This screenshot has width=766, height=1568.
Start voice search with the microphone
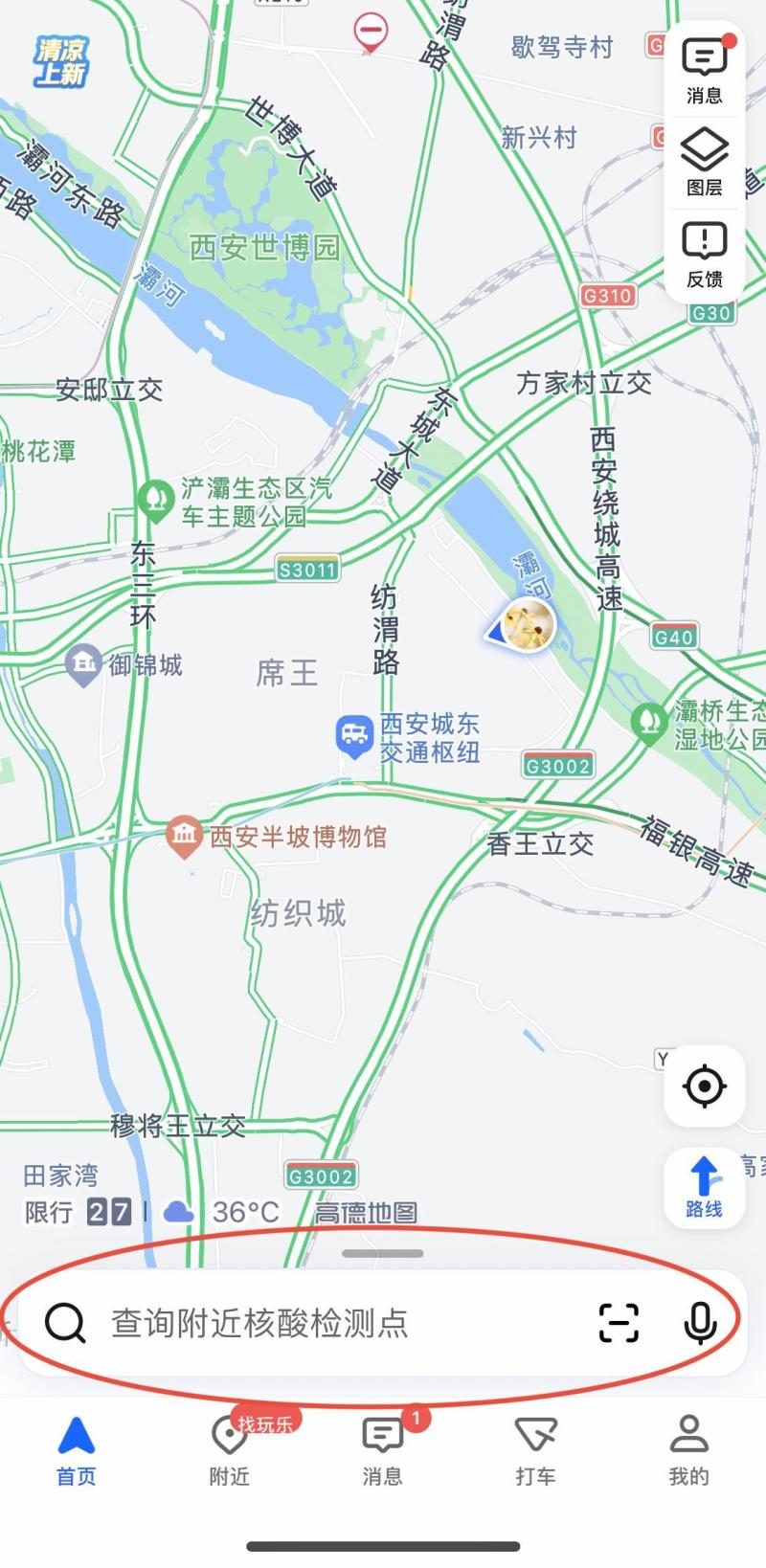701,1323
